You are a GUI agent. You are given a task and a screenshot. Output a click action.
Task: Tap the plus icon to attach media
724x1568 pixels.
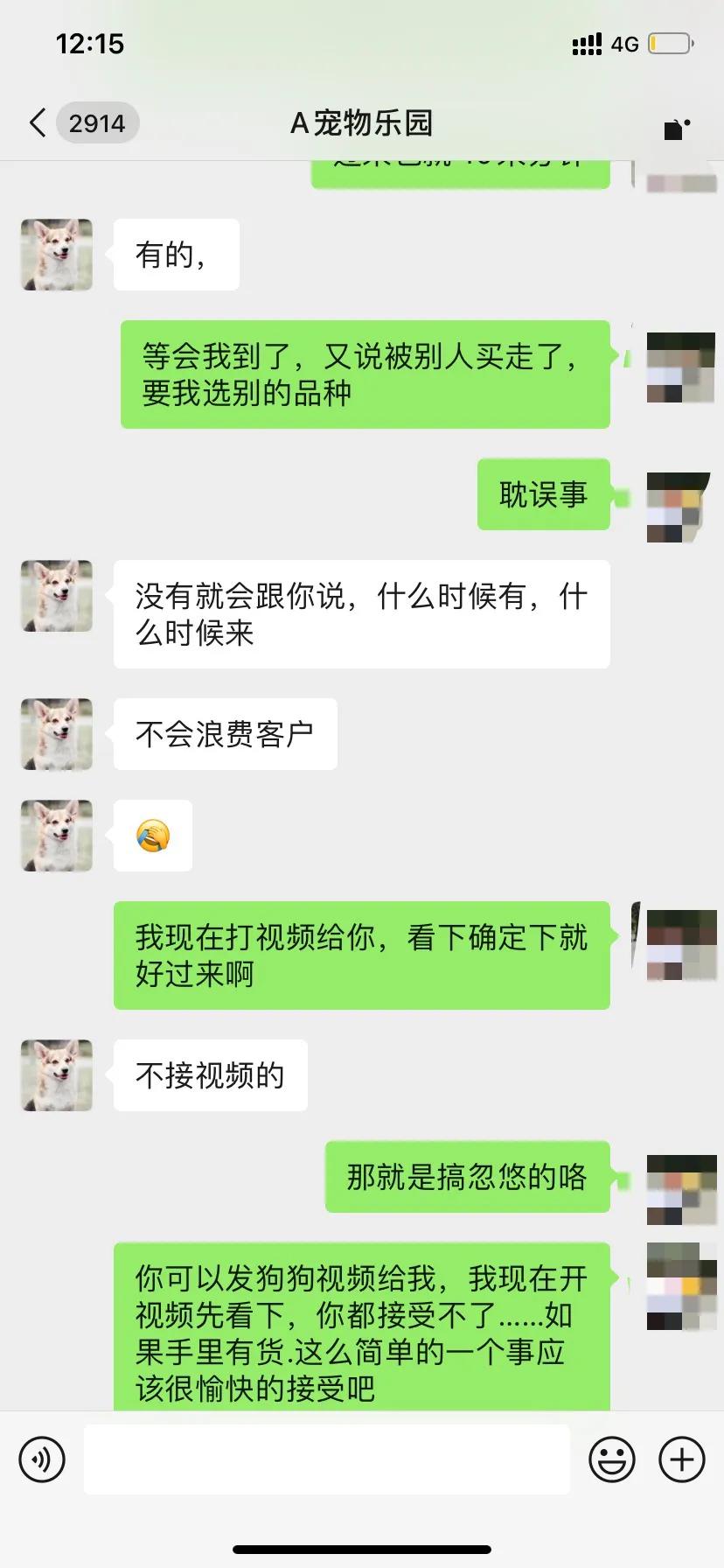680,1459
